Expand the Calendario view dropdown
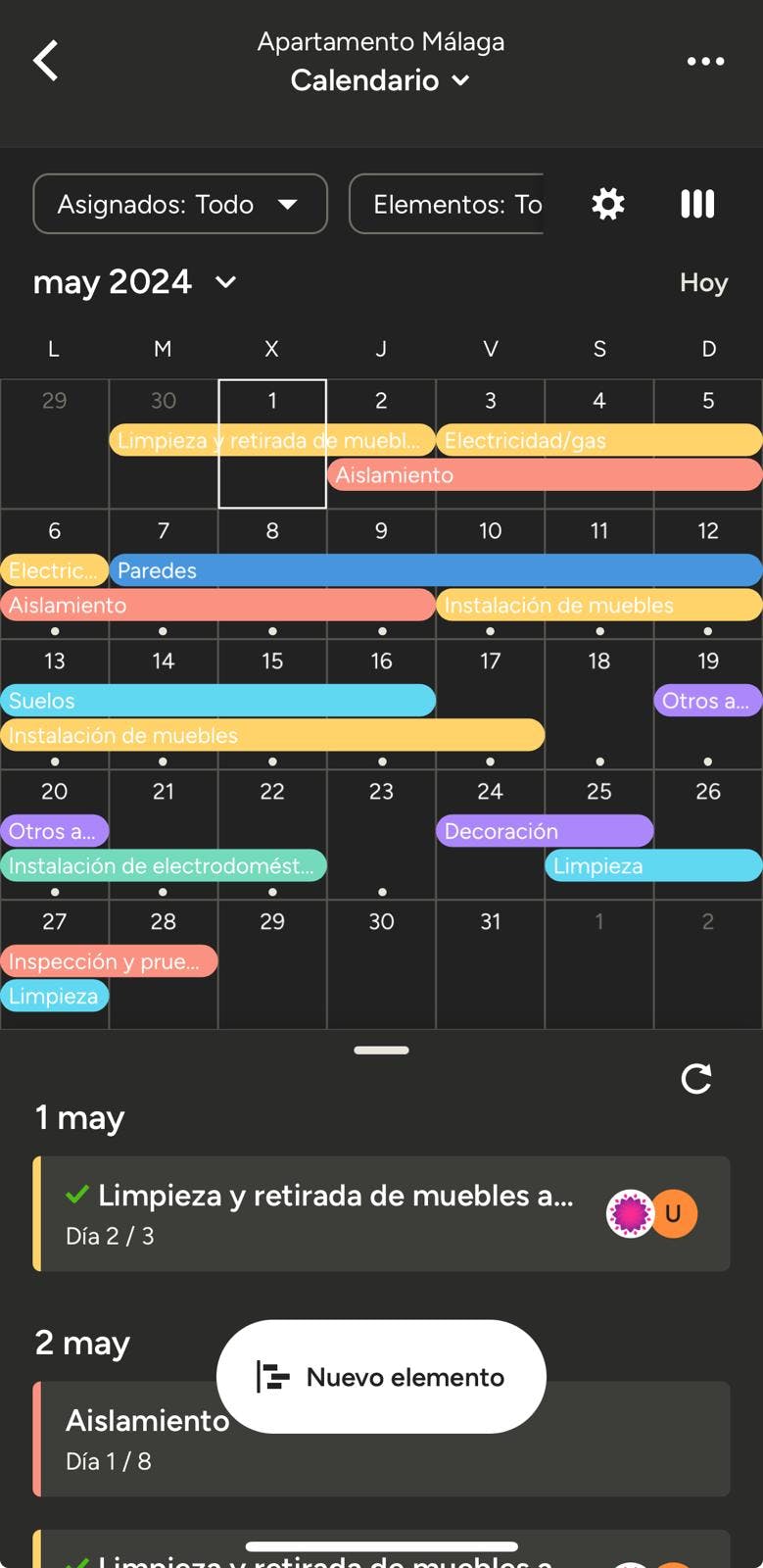The width and height of the screenshot is (763, 1568). click(381, 80)
